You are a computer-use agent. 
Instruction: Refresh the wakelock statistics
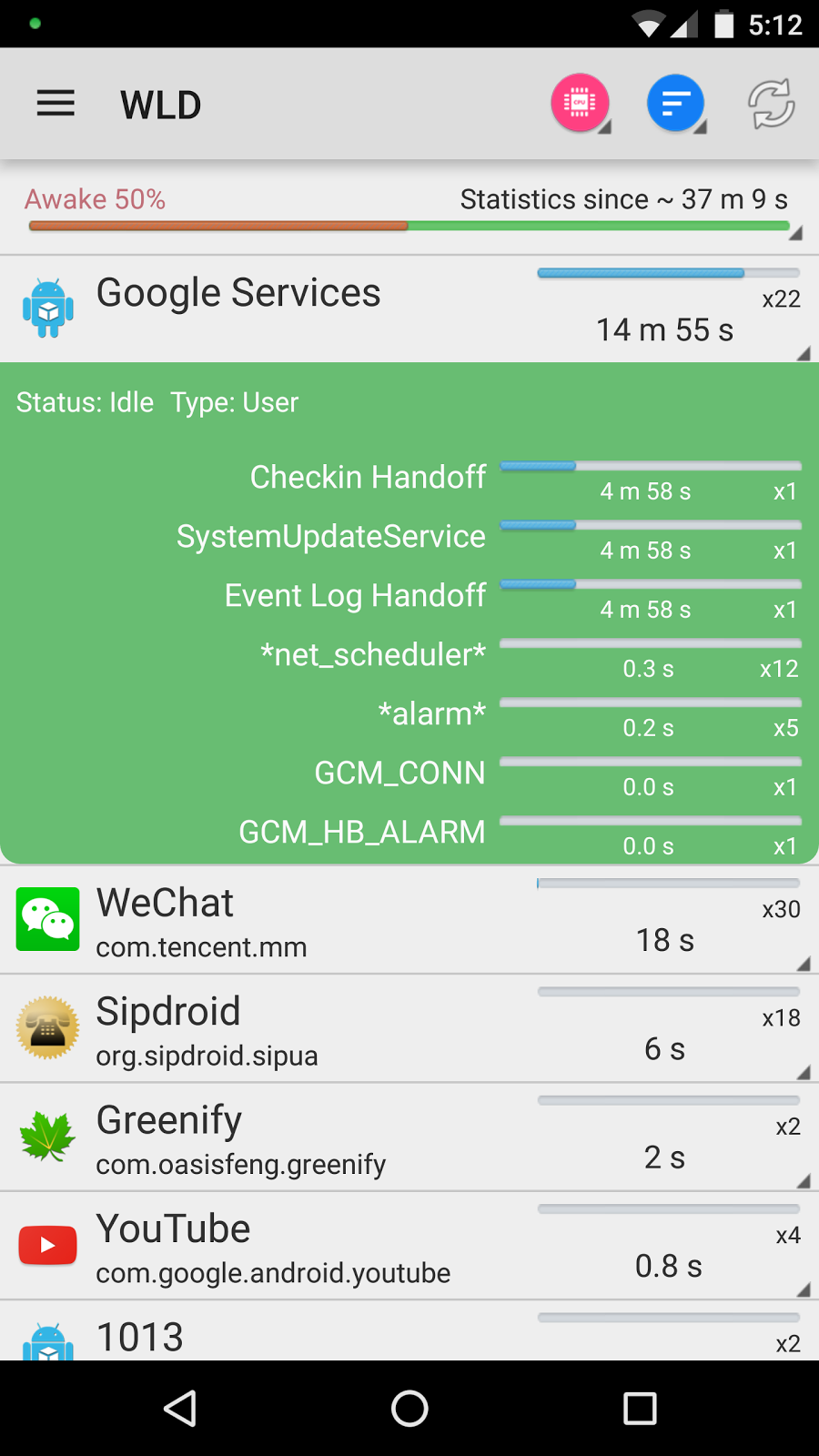[x=769, y=103]
